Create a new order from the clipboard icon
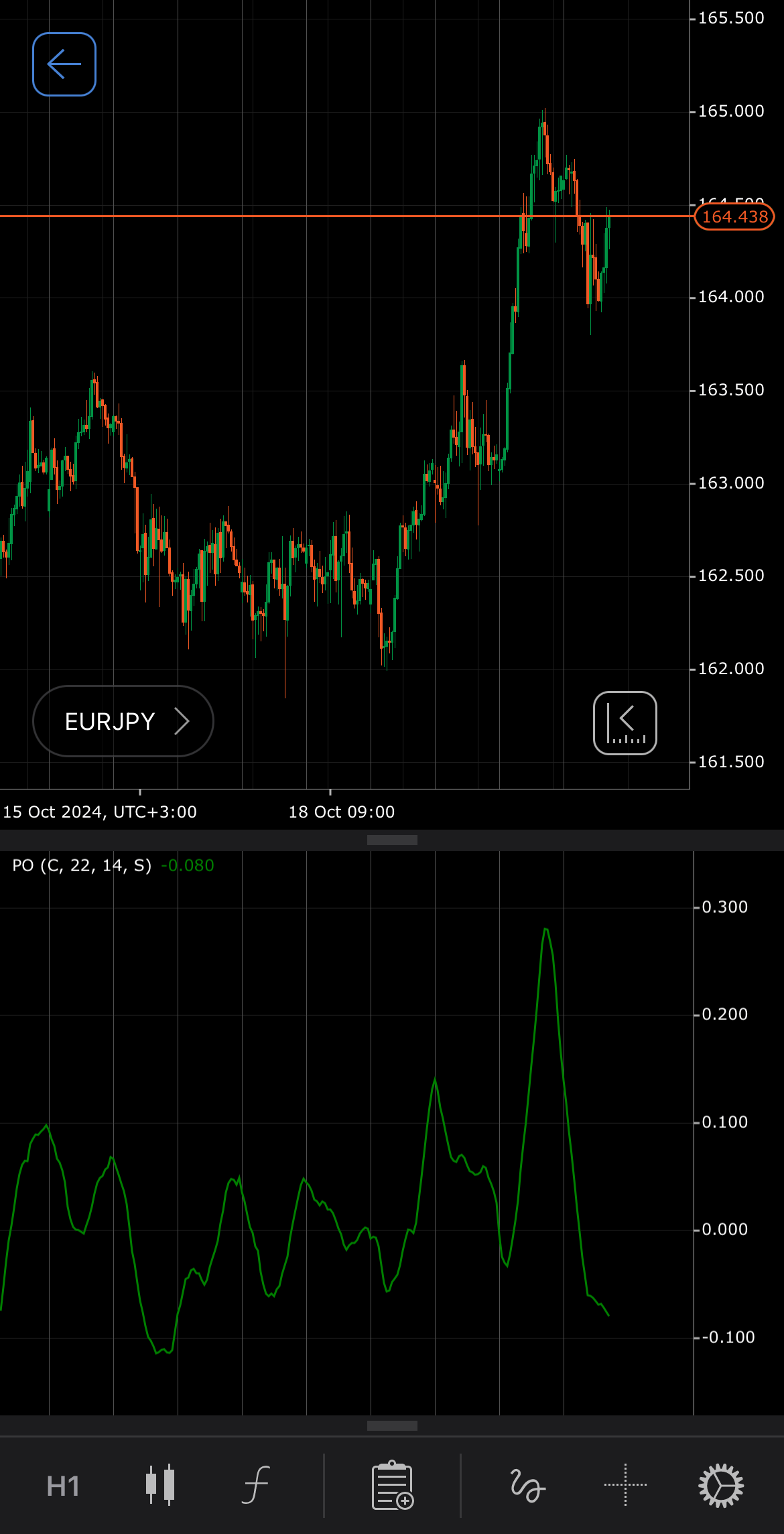The width and height of the screenshot is (784, 1534). [x=393, y=1485]
